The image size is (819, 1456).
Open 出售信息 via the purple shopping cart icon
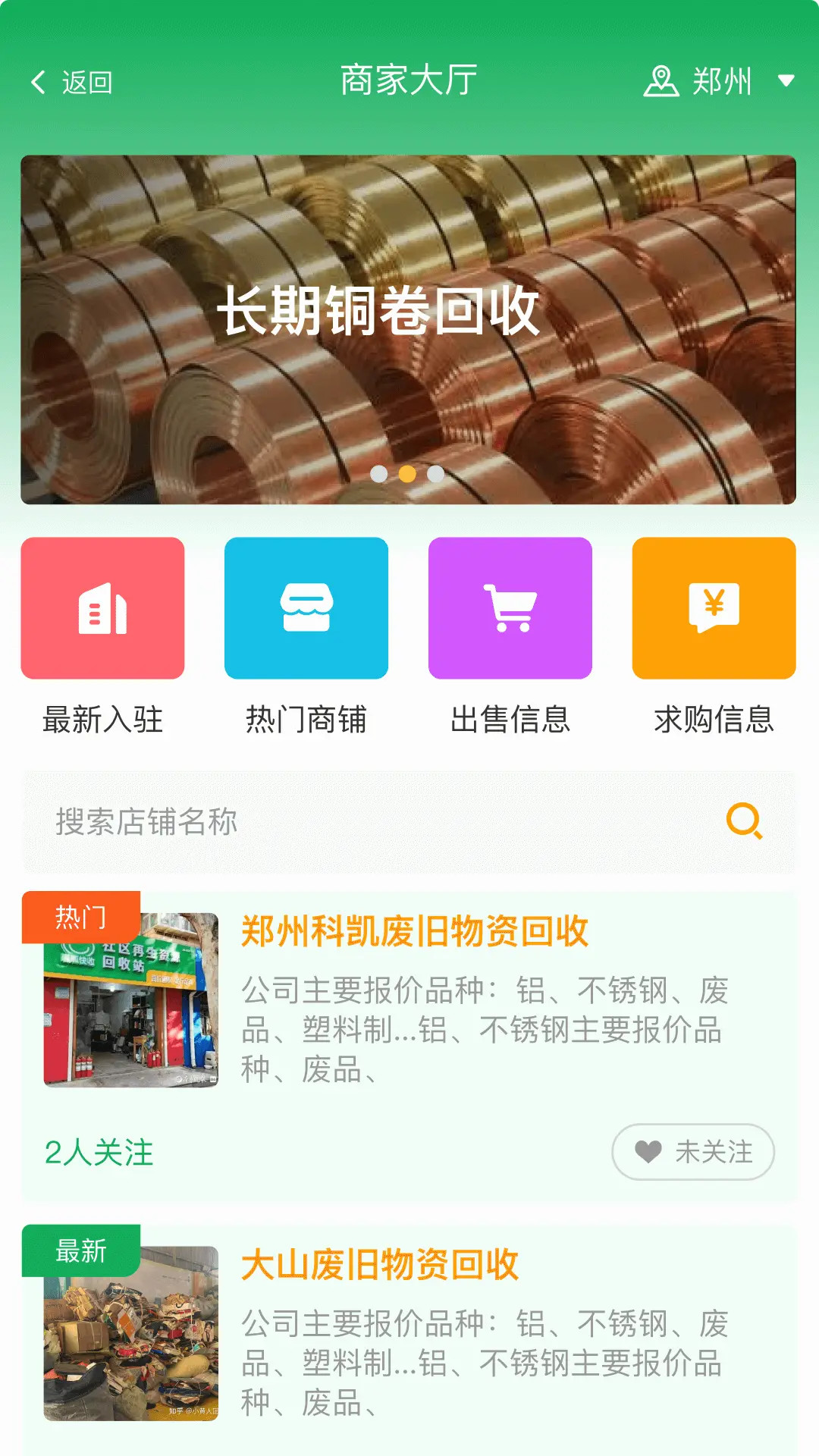point(510,609)
